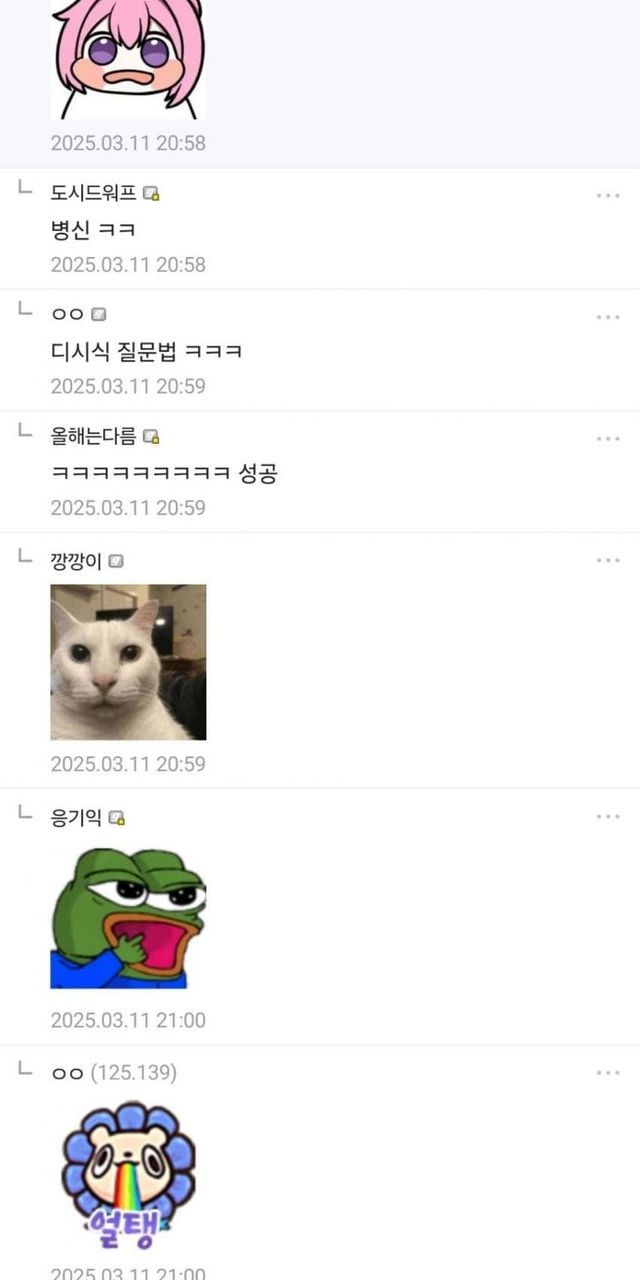Open options menu for 깡깡이's comment
The image size is (640, 1280).
tap(608, 560)
